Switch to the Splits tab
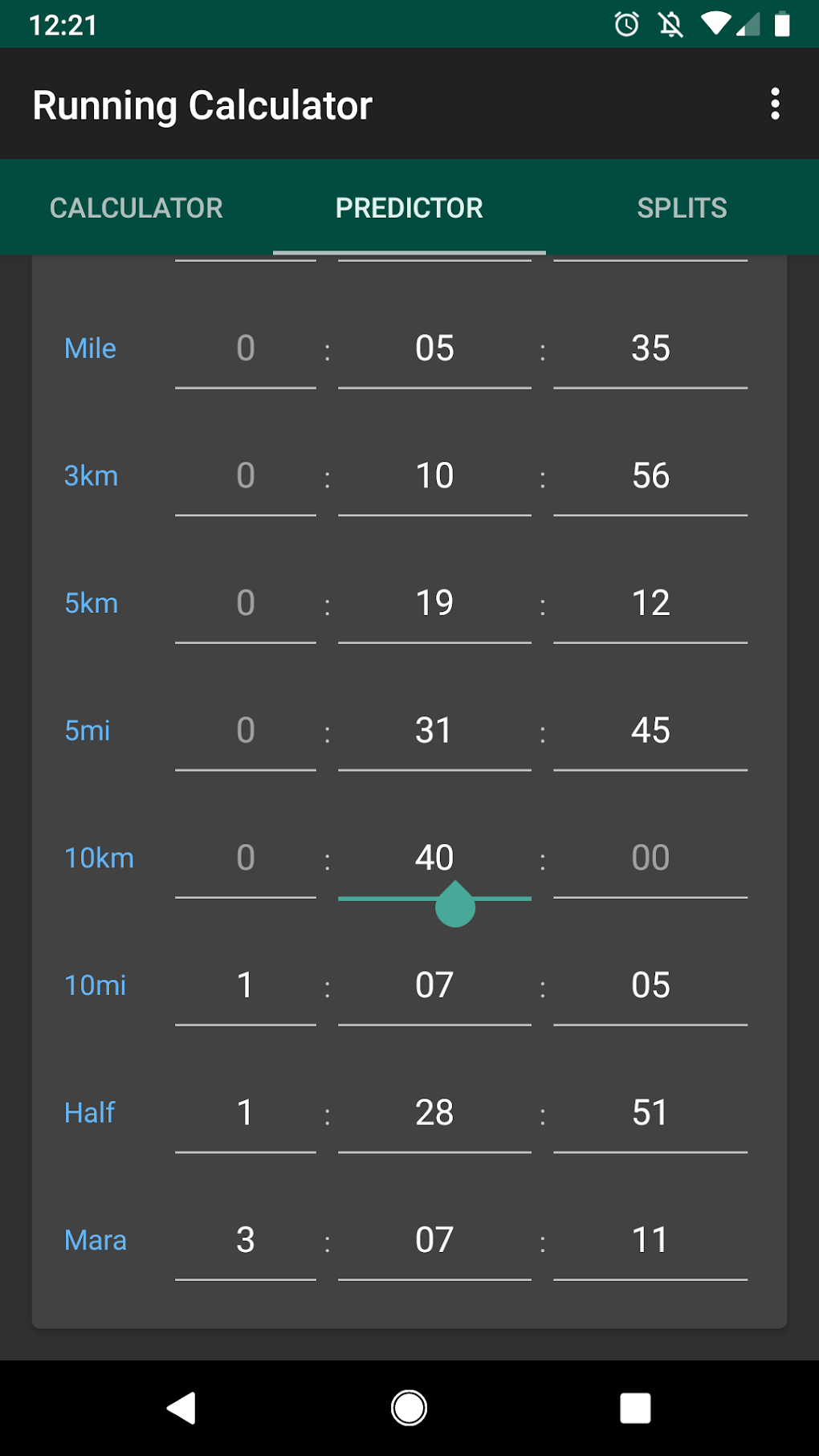This screenshot has width=819, height=1456. pyautogui.click(x=682, y=208)
